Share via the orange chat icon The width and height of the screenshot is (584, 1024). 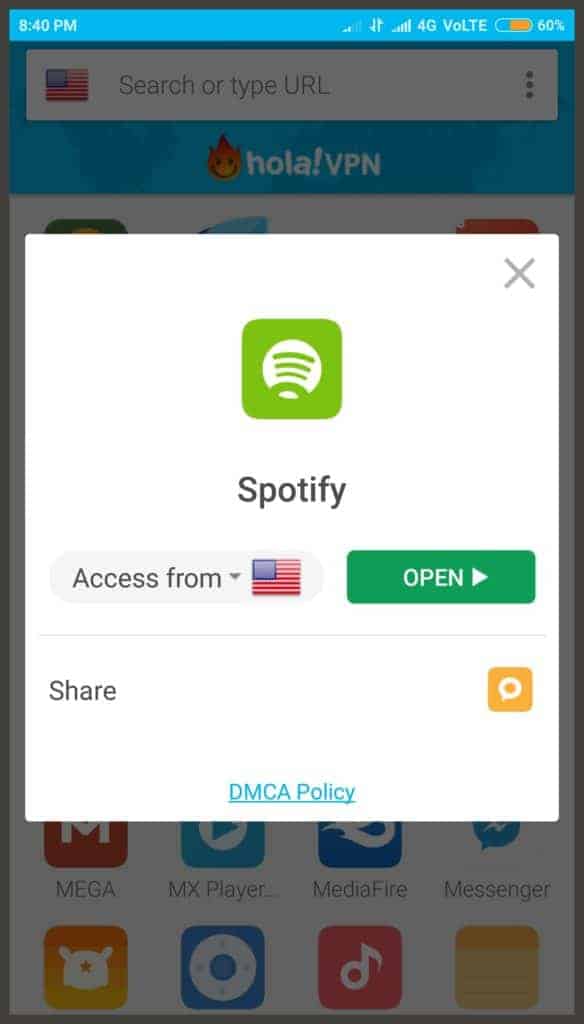pos(510,690)
